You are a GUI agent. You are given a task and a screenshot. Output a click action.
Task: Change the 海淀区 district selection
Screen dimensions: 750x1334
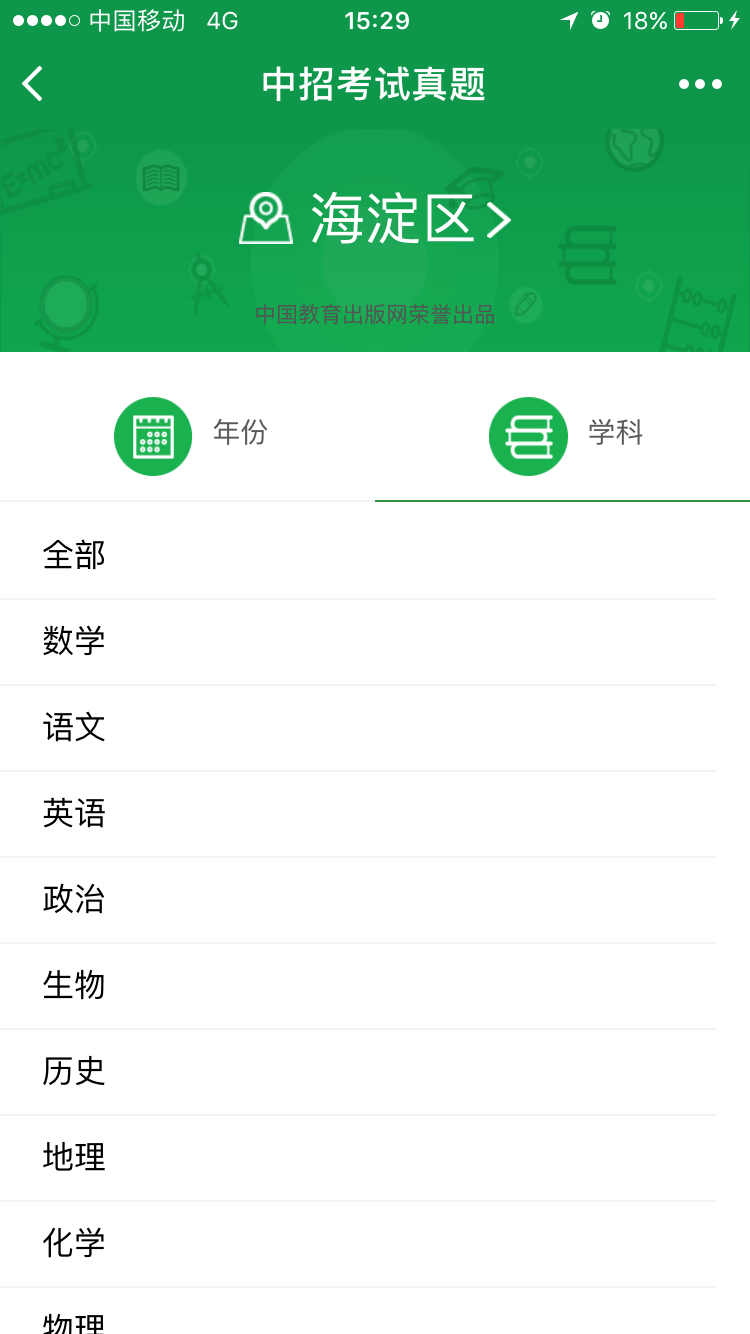tap(376, 218)
